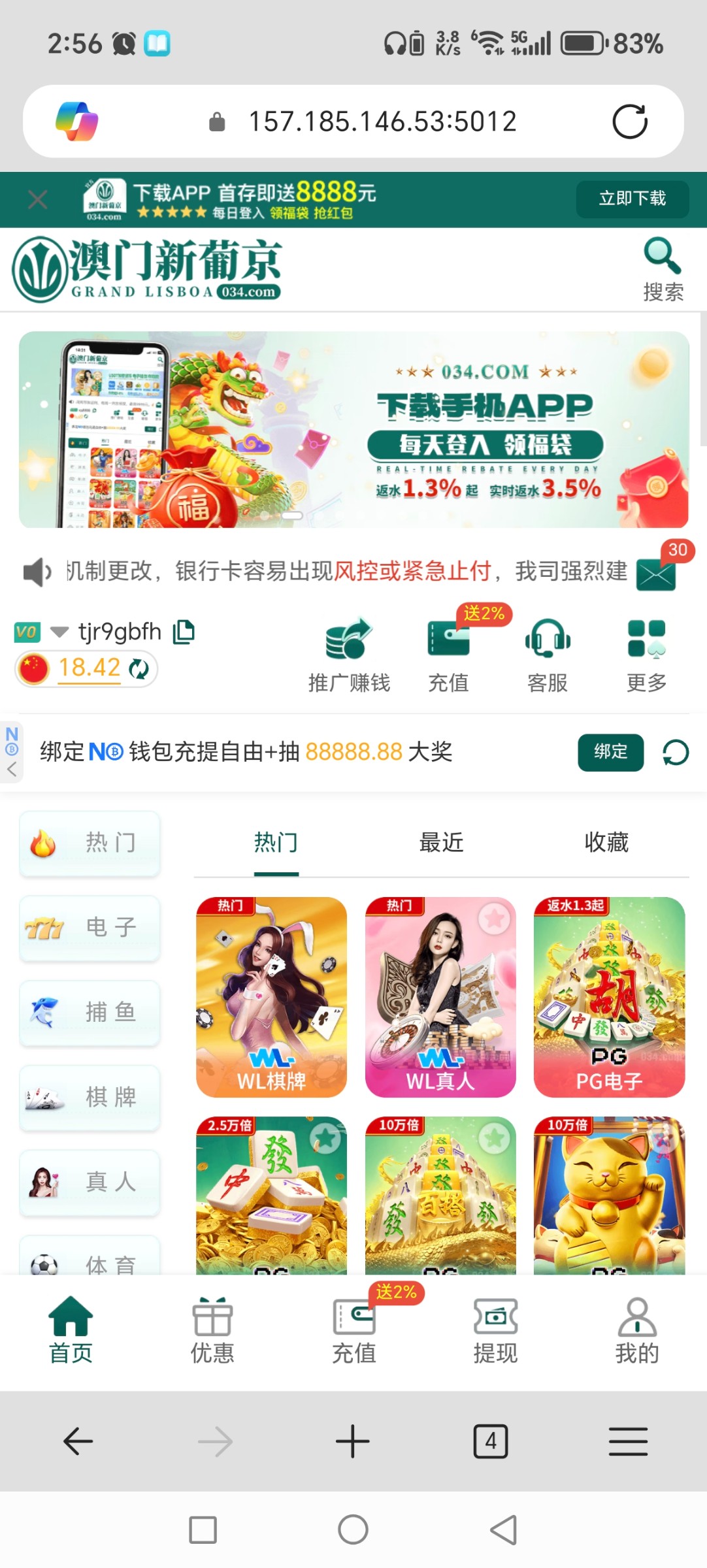Open the PG电子 game tile
The image size is (707, 1568).
(x=609, y=996)
